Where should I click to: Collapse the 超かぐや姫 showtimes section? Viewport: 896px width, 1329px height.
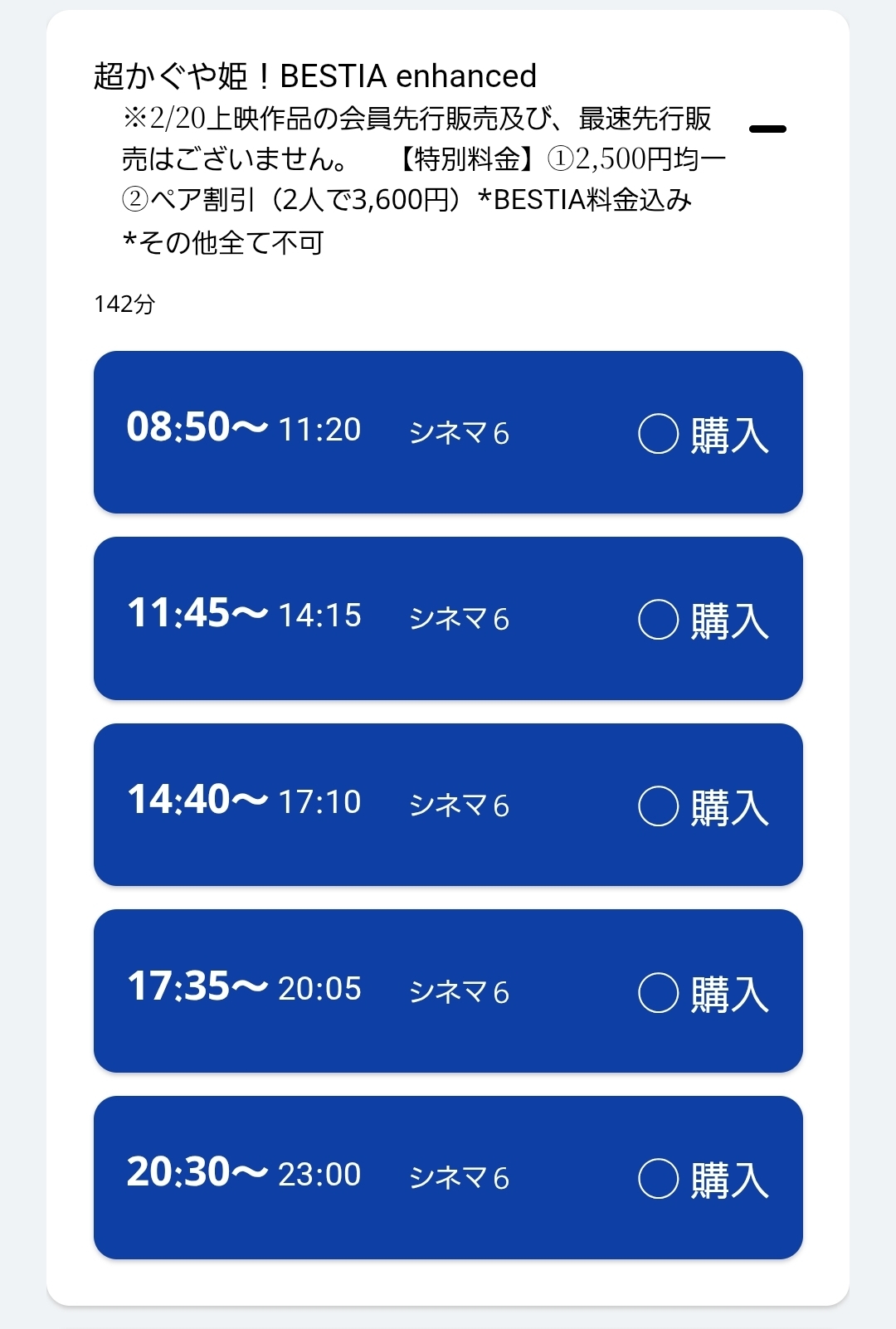pyautogui.click(x=767, y=129)
